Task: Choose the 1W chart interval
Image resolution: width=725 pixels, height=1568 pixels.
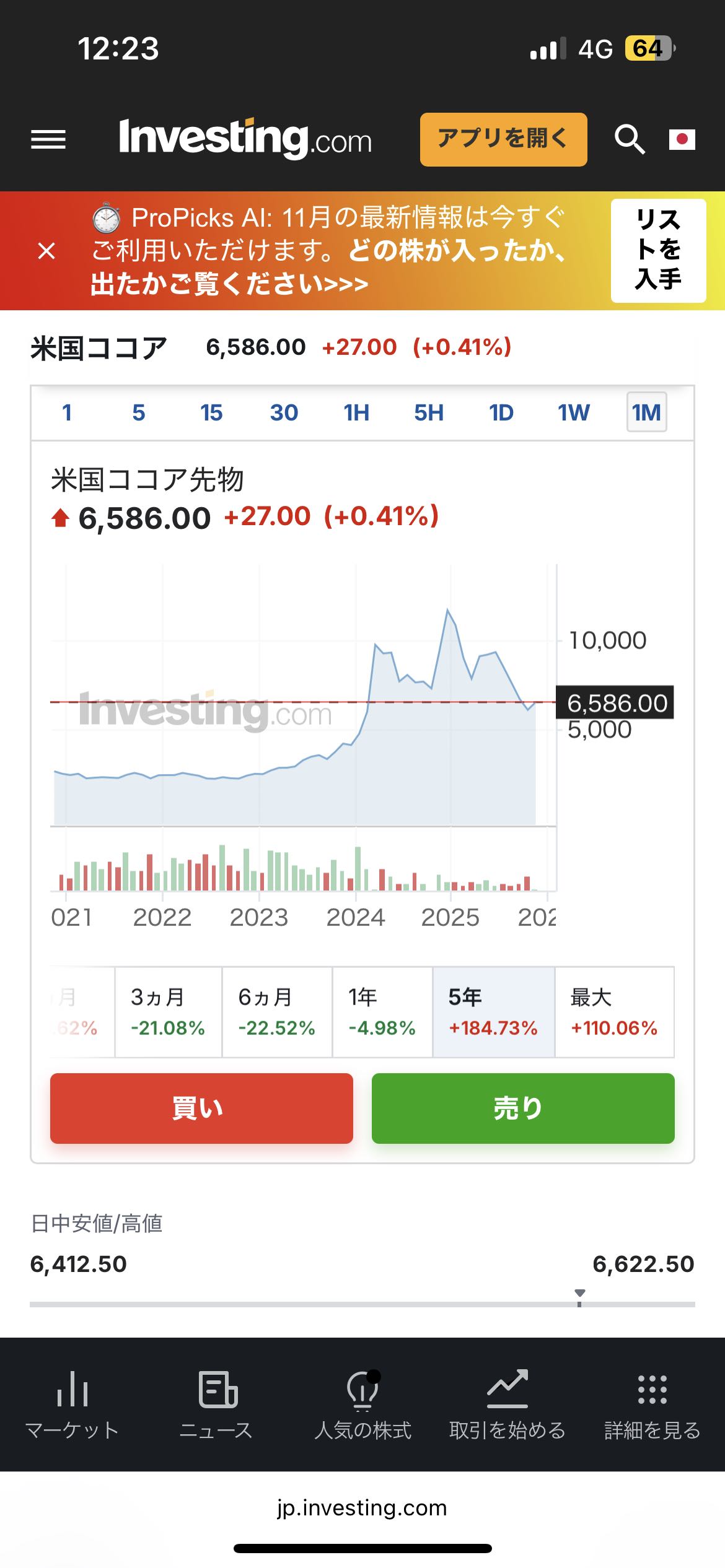Action: click(573, 412)
